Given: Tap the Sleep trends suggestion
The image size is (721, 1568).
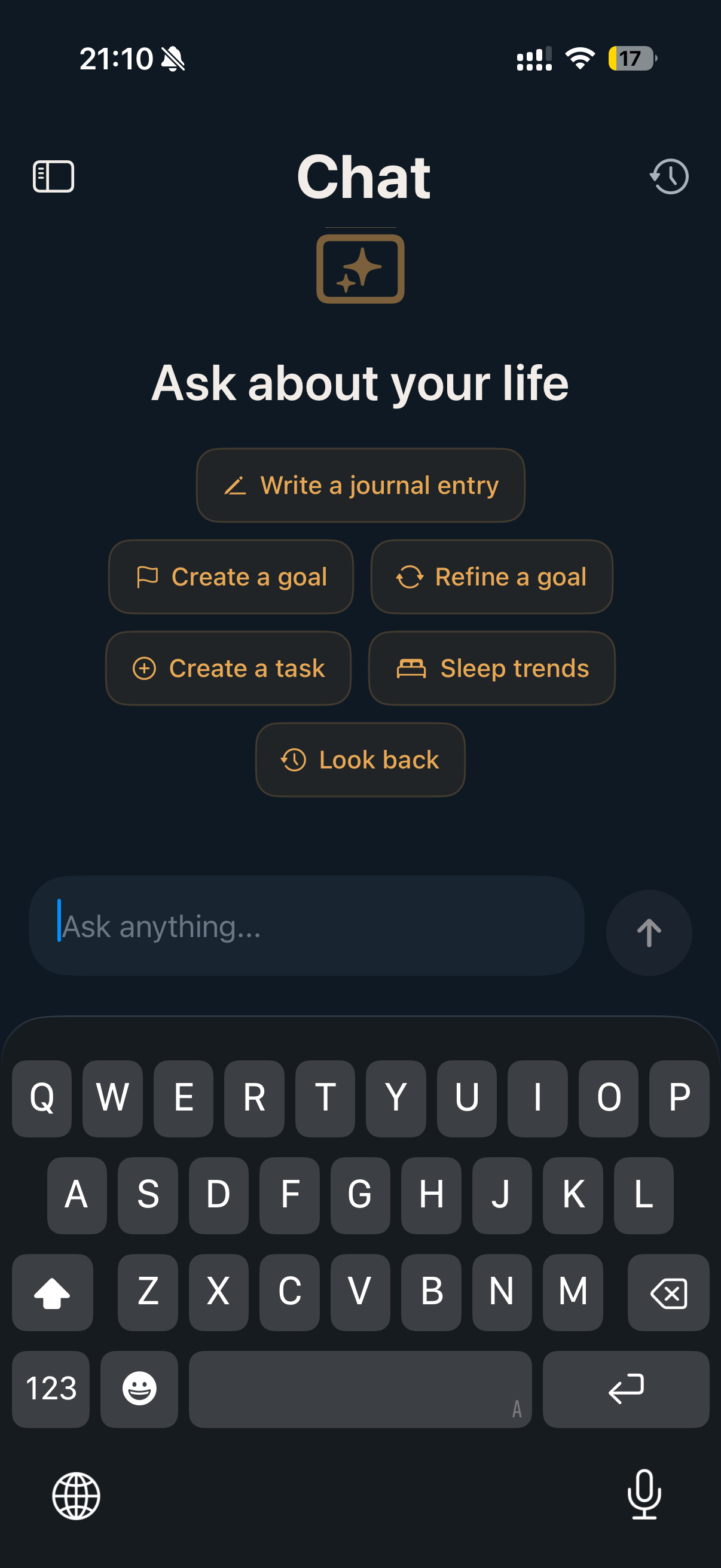Looking at the screenshot, I should (x=491, y=668).
